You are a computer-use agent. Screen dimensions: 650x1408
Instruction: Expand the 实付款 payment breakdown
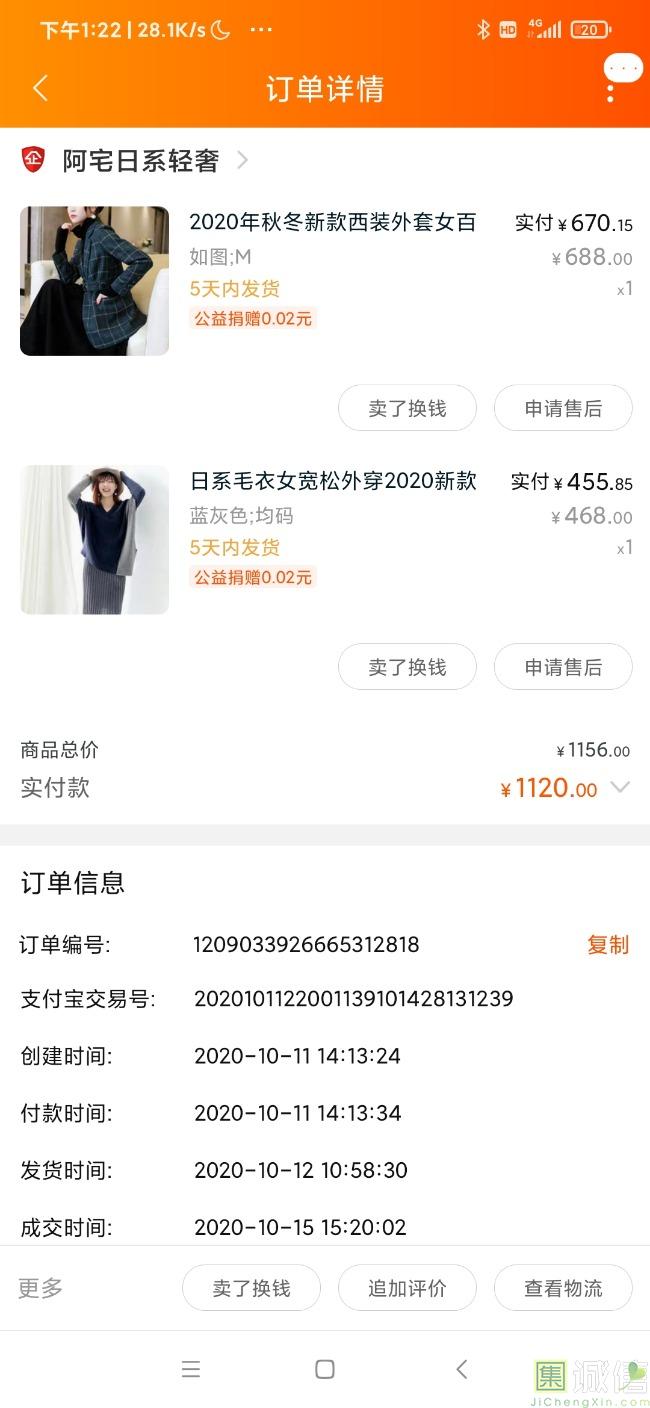click(620, 788)
